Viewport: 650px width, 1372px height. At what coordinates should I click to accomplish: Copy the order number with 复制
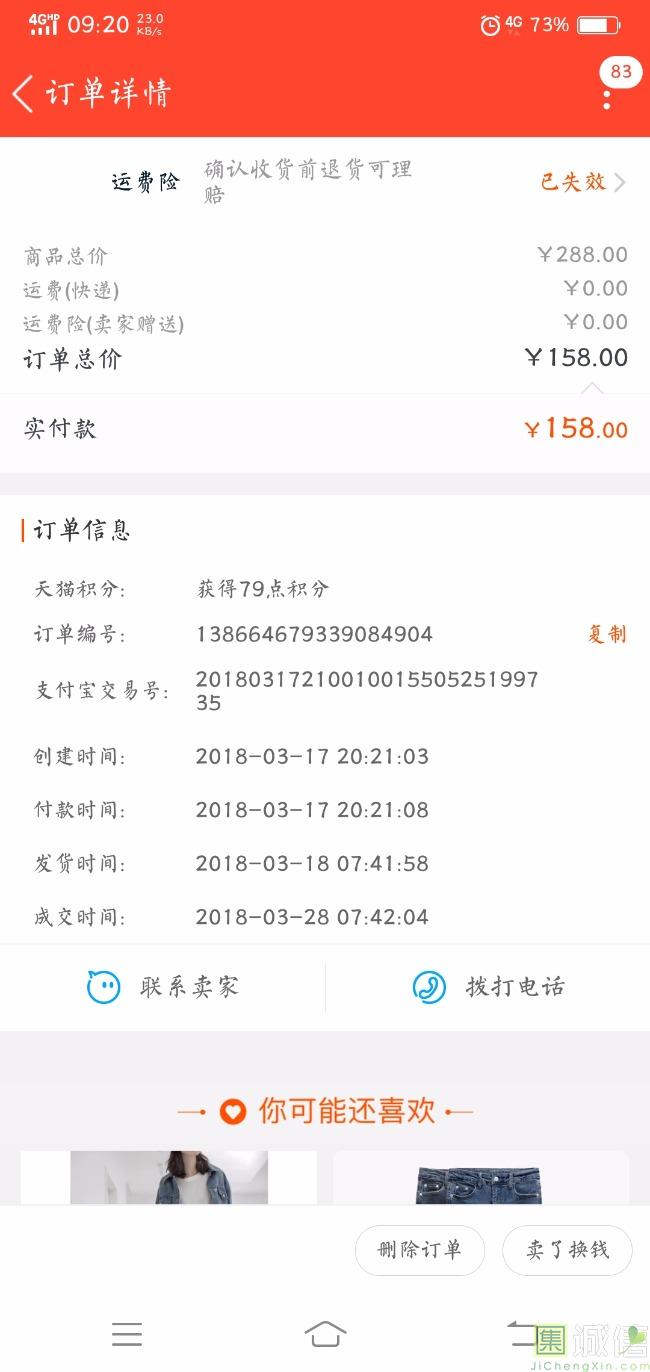coord(607,634)
